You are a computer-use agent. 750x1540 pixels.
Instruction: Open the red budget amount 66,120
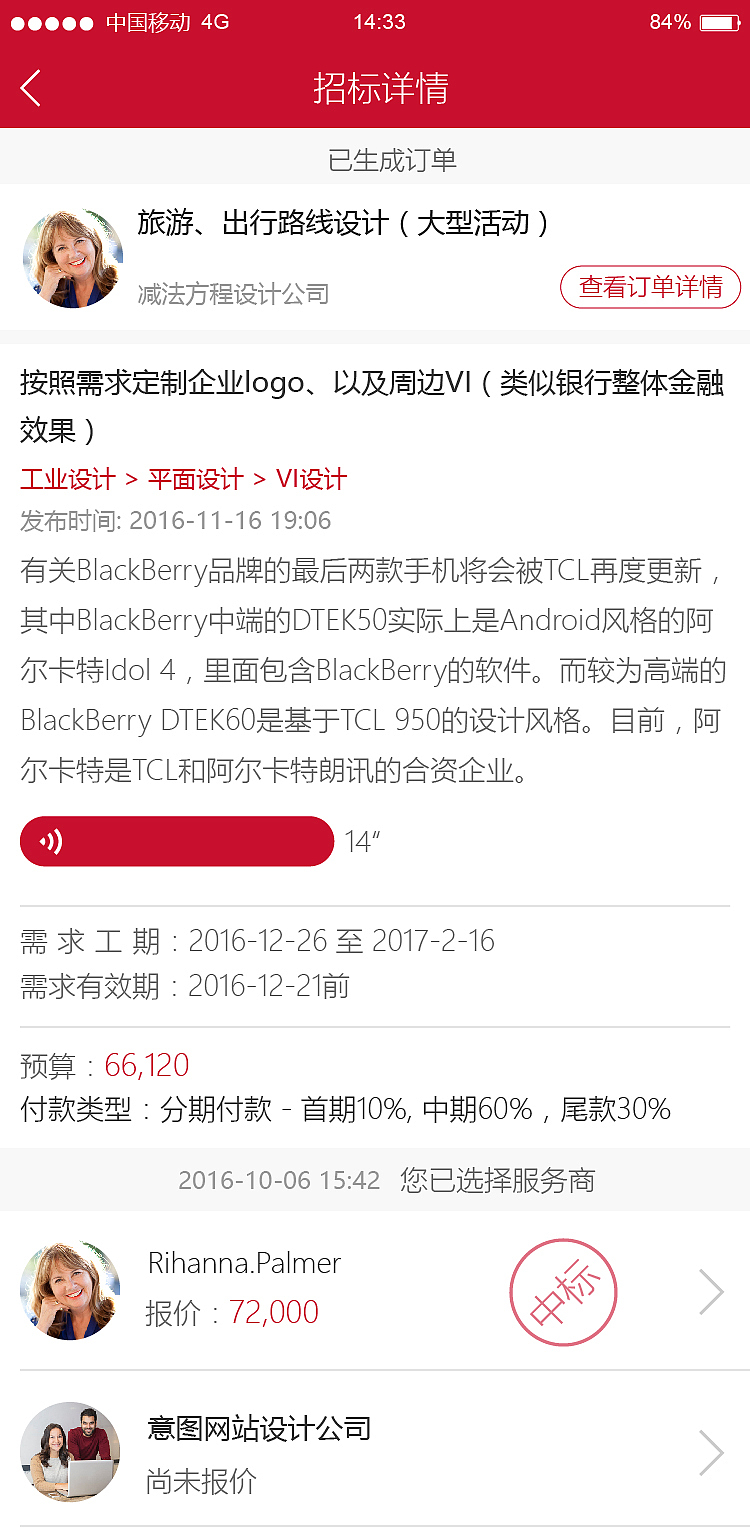[146, 1064]
